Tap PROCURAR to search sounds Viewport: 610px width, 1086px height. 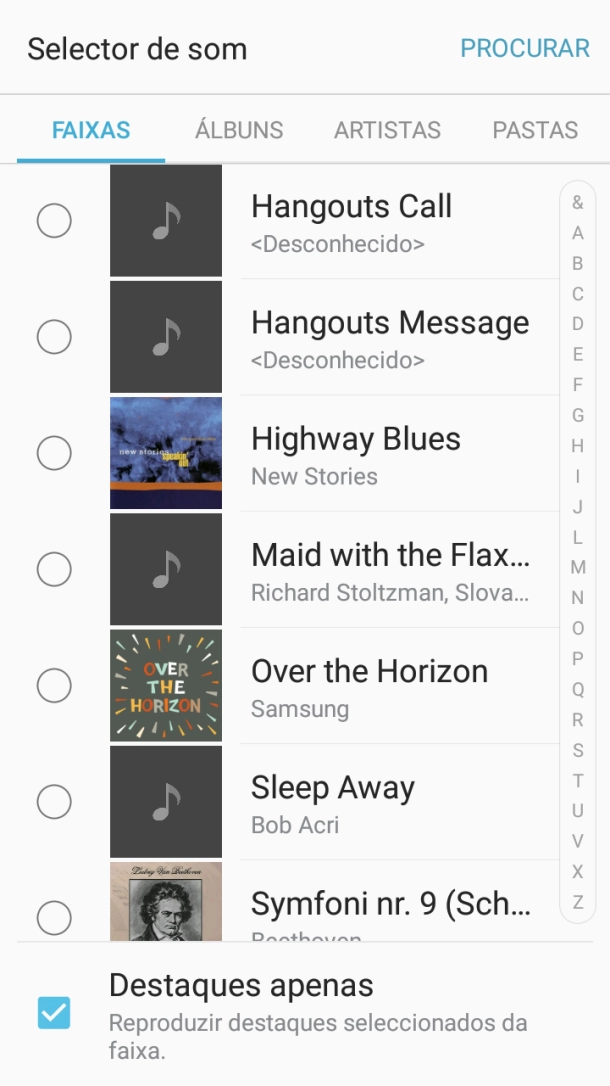(x=524, y=48)
